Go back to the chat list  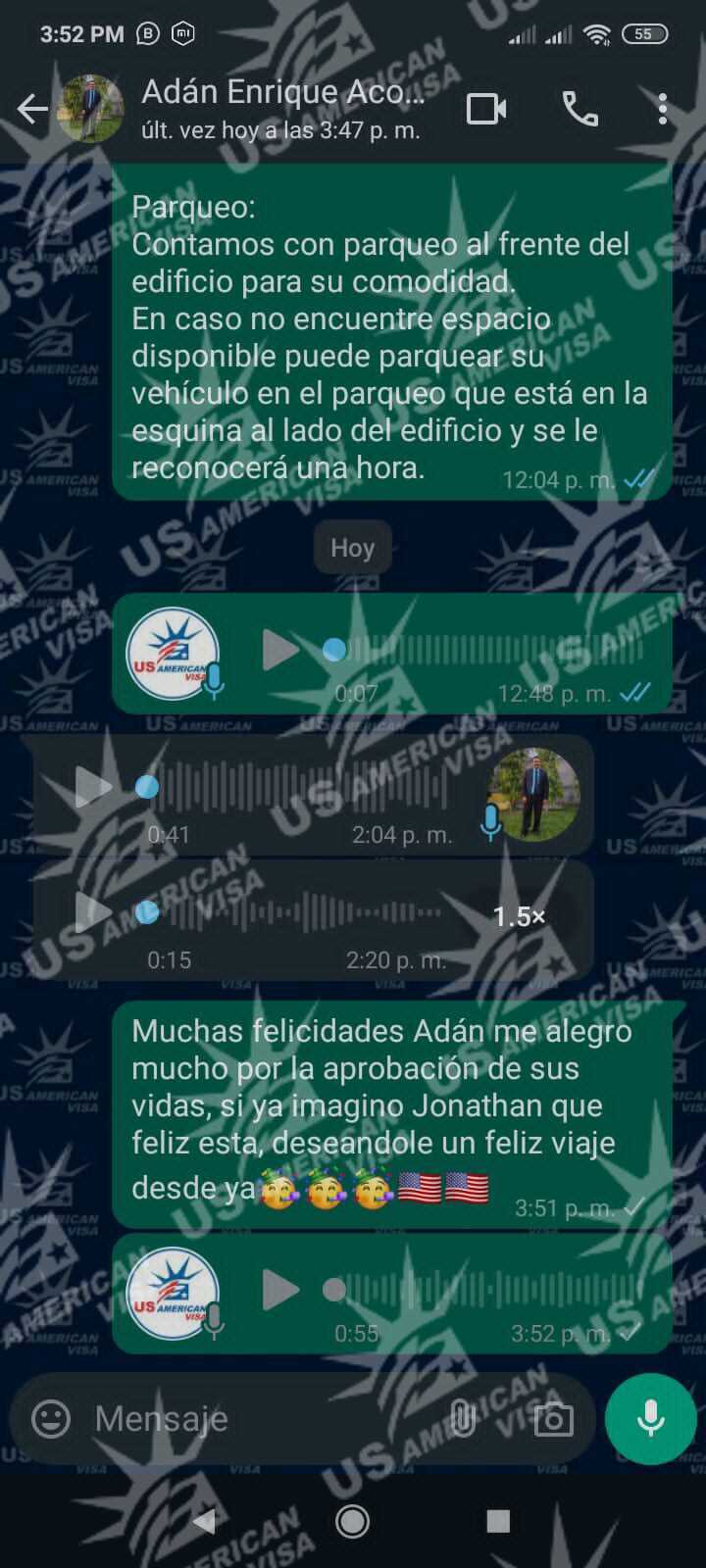click(x=32, y=109)
